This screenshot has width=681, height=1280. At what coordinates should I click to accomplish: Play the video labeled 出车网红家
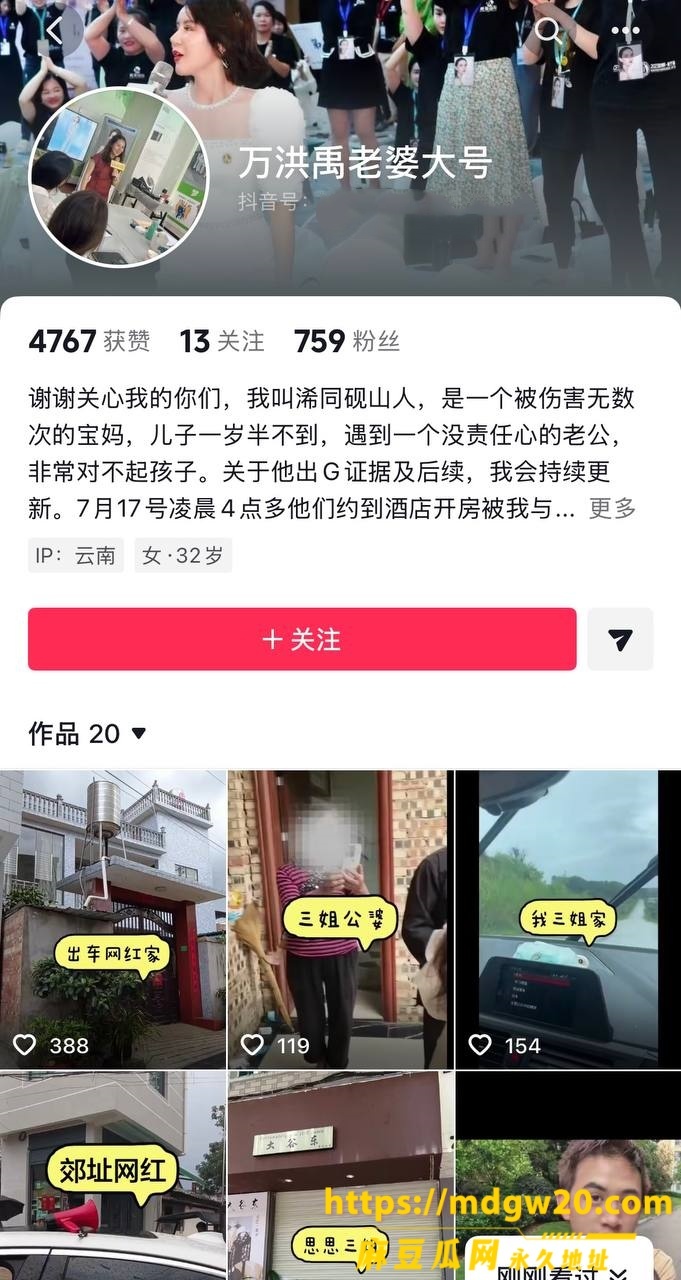113,919
